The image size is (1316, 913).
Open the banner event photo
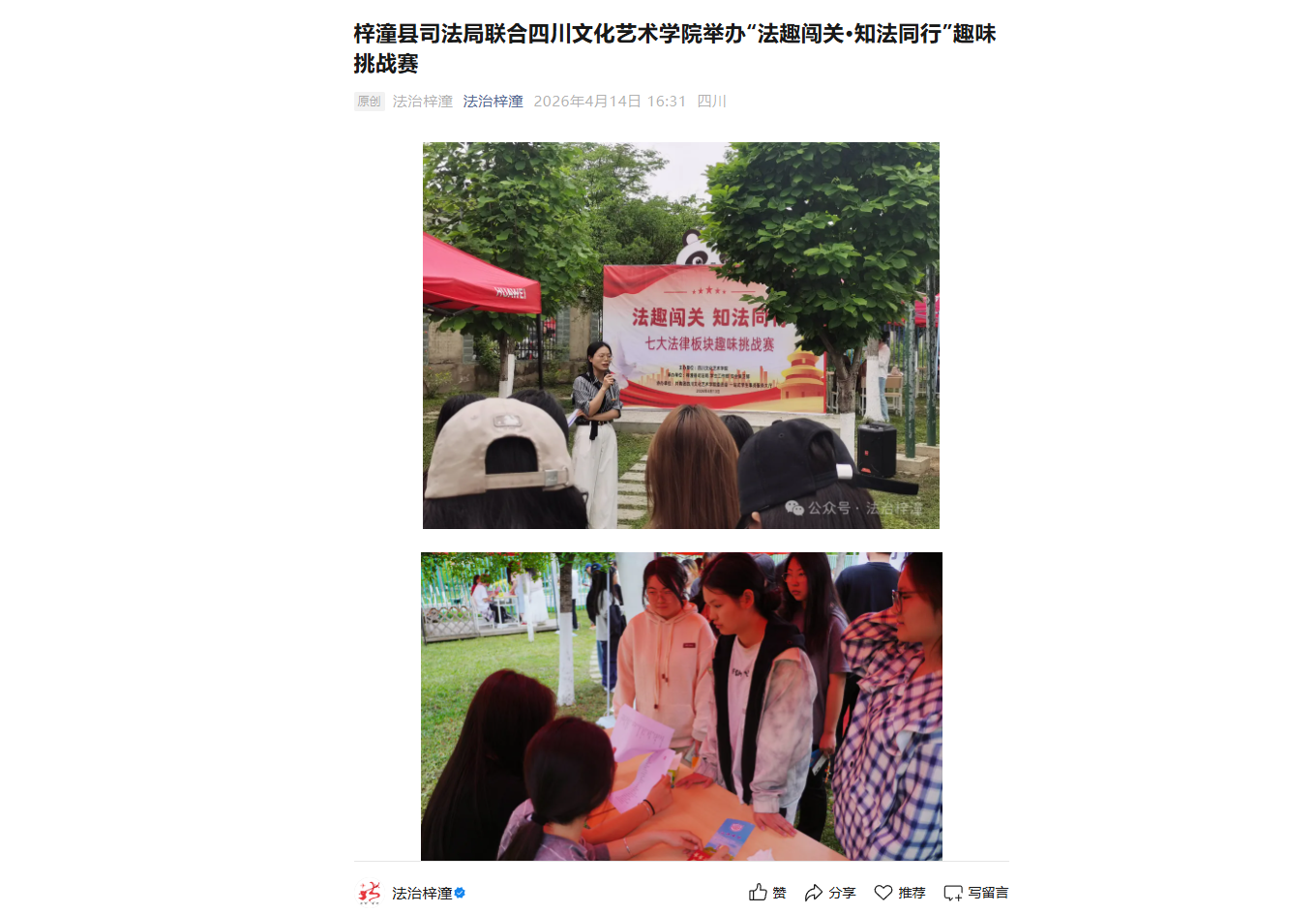click(x=680, y=335)
